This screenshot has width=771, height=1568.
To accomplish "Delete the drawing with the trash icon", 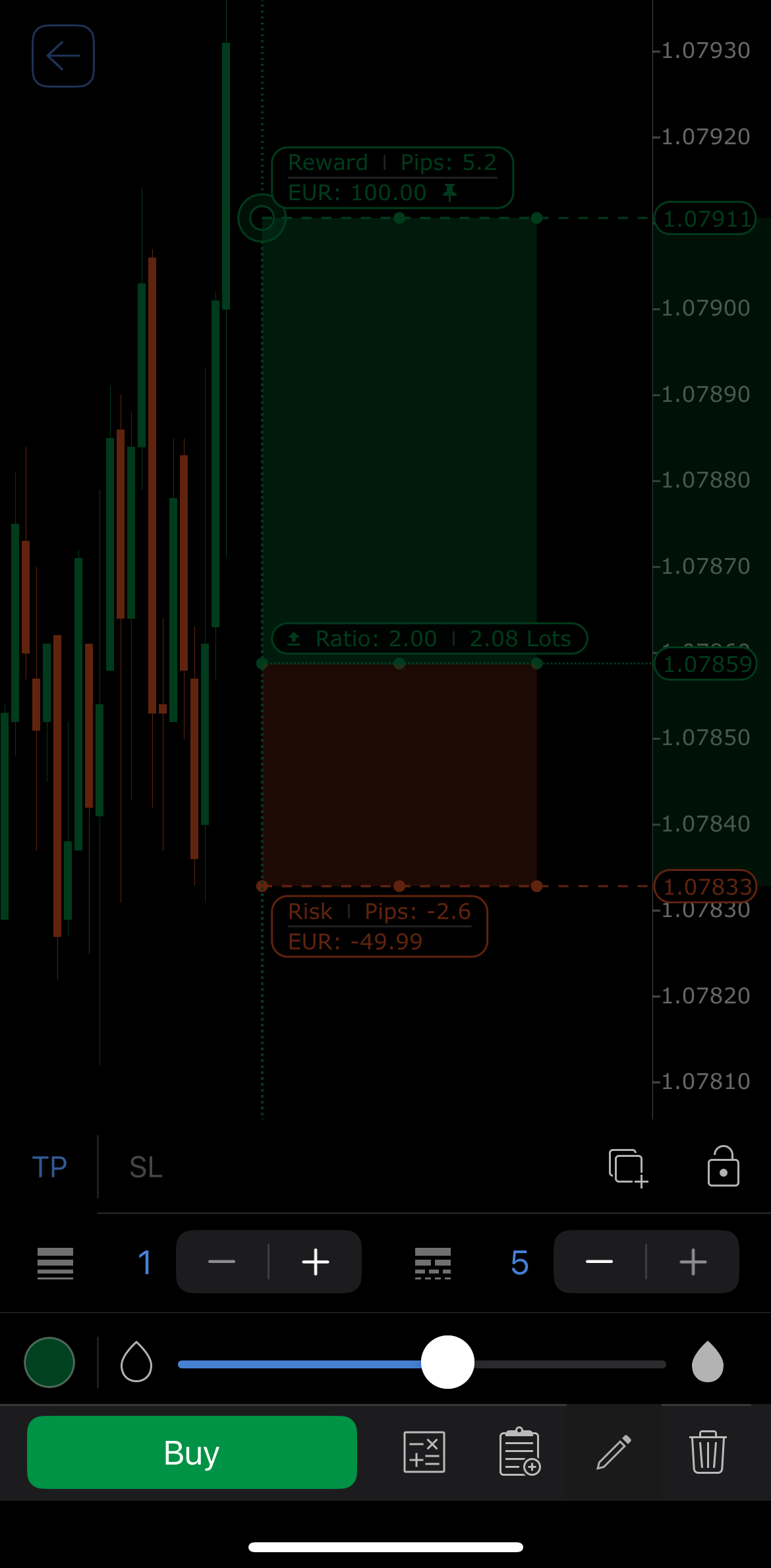I will (x=708, y=1453).
